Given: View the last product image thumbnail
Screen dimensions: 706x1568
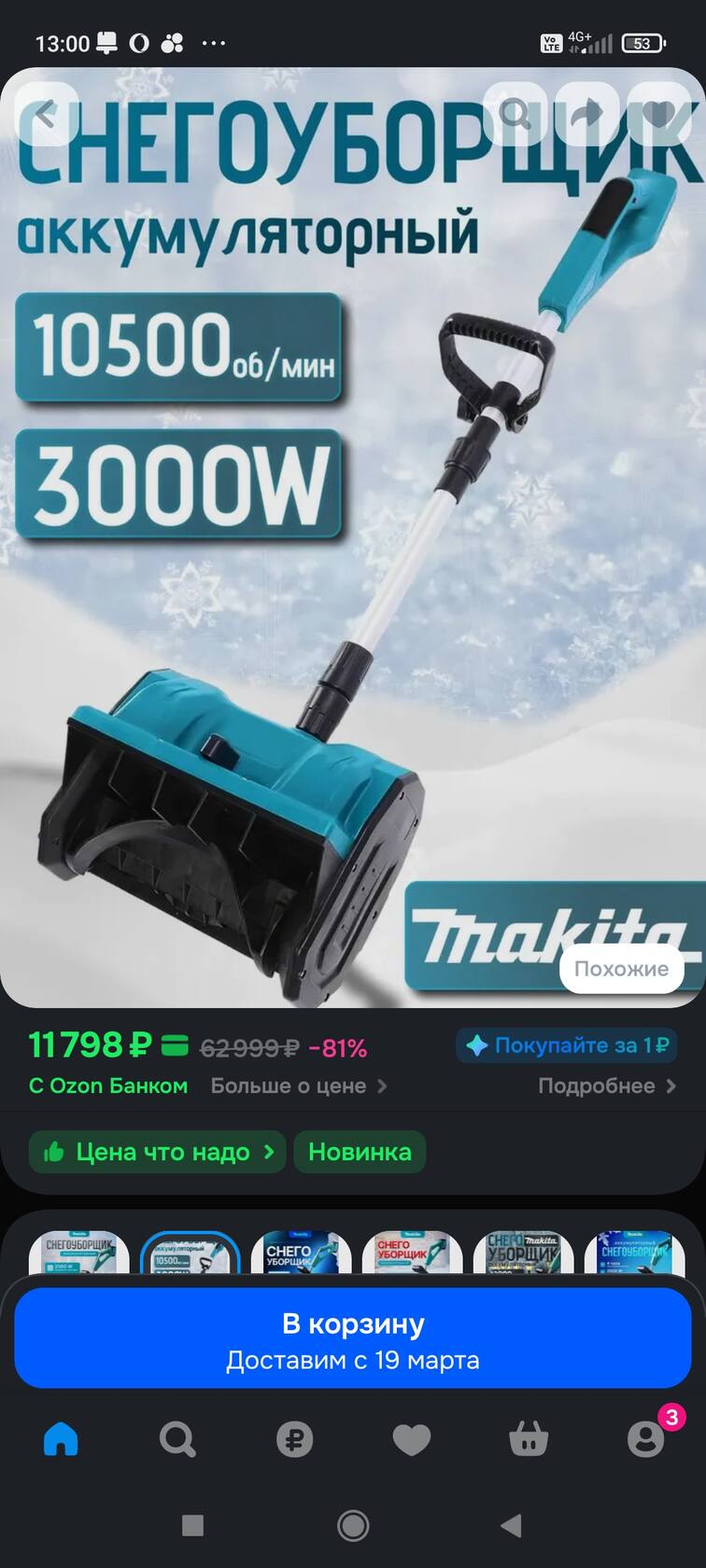Looking at the screenshot, I should 635,1253.
